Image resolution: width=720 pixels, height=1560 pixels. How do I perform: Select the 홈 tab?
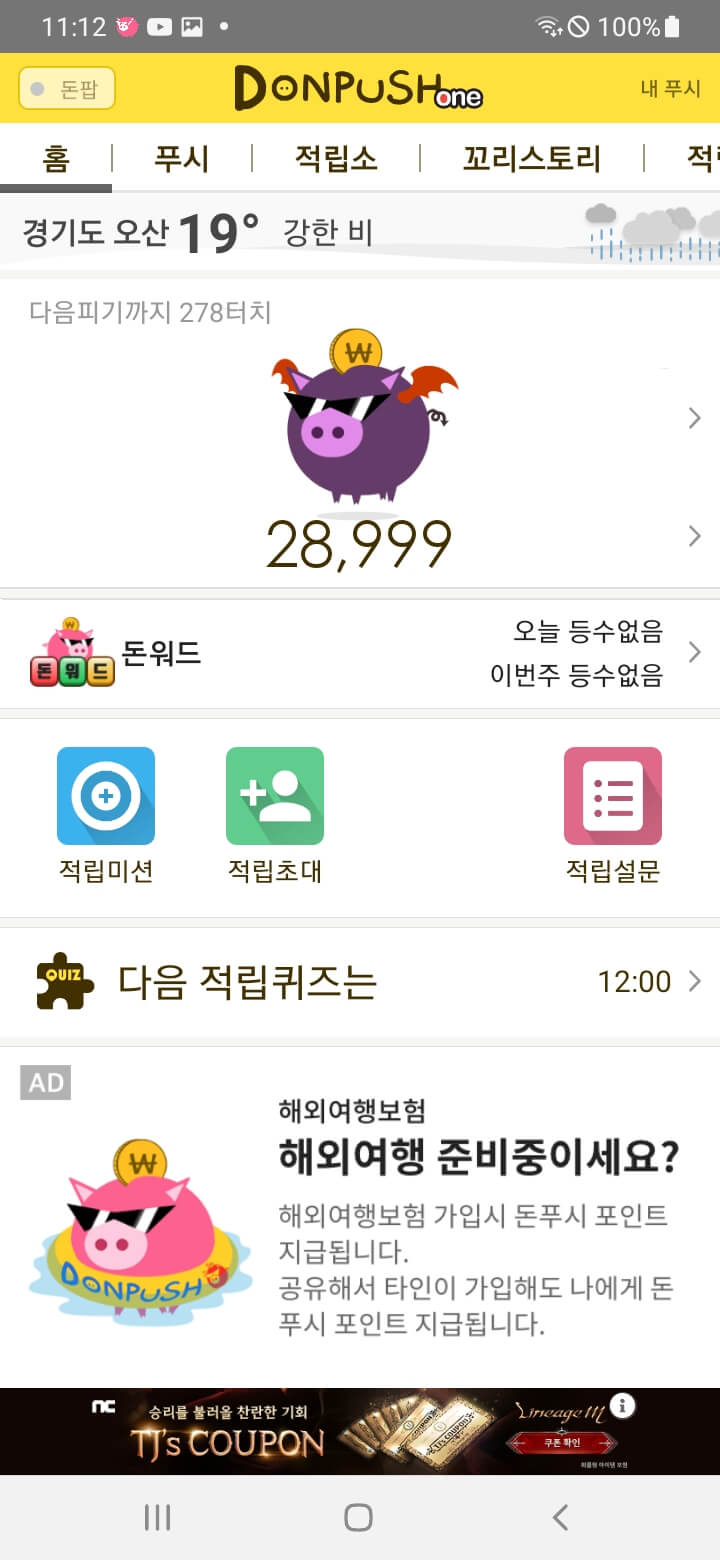pos(56,158)
